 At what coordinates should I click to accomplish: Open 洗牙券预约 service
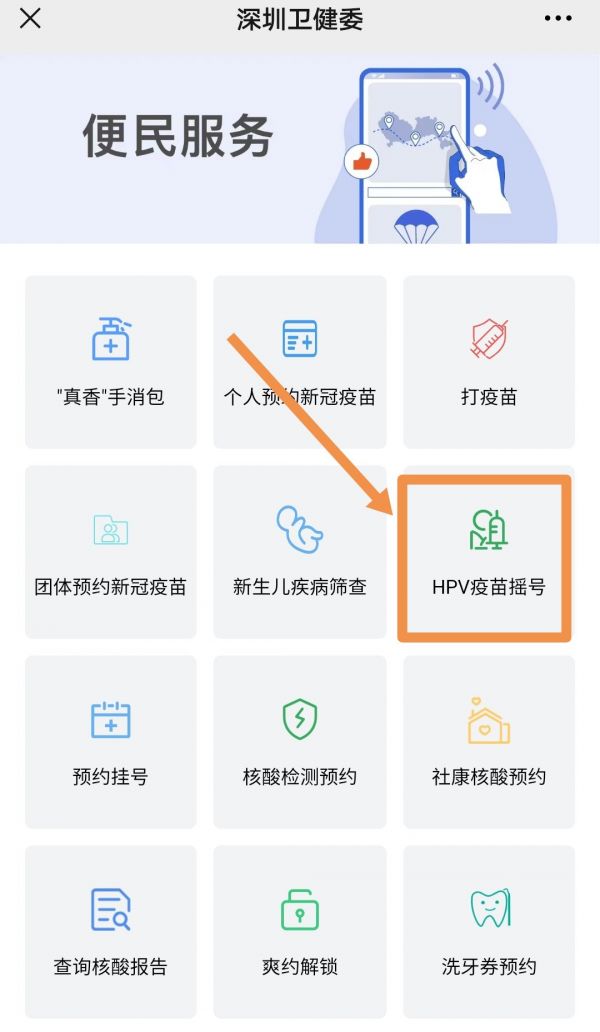(489, 931)
